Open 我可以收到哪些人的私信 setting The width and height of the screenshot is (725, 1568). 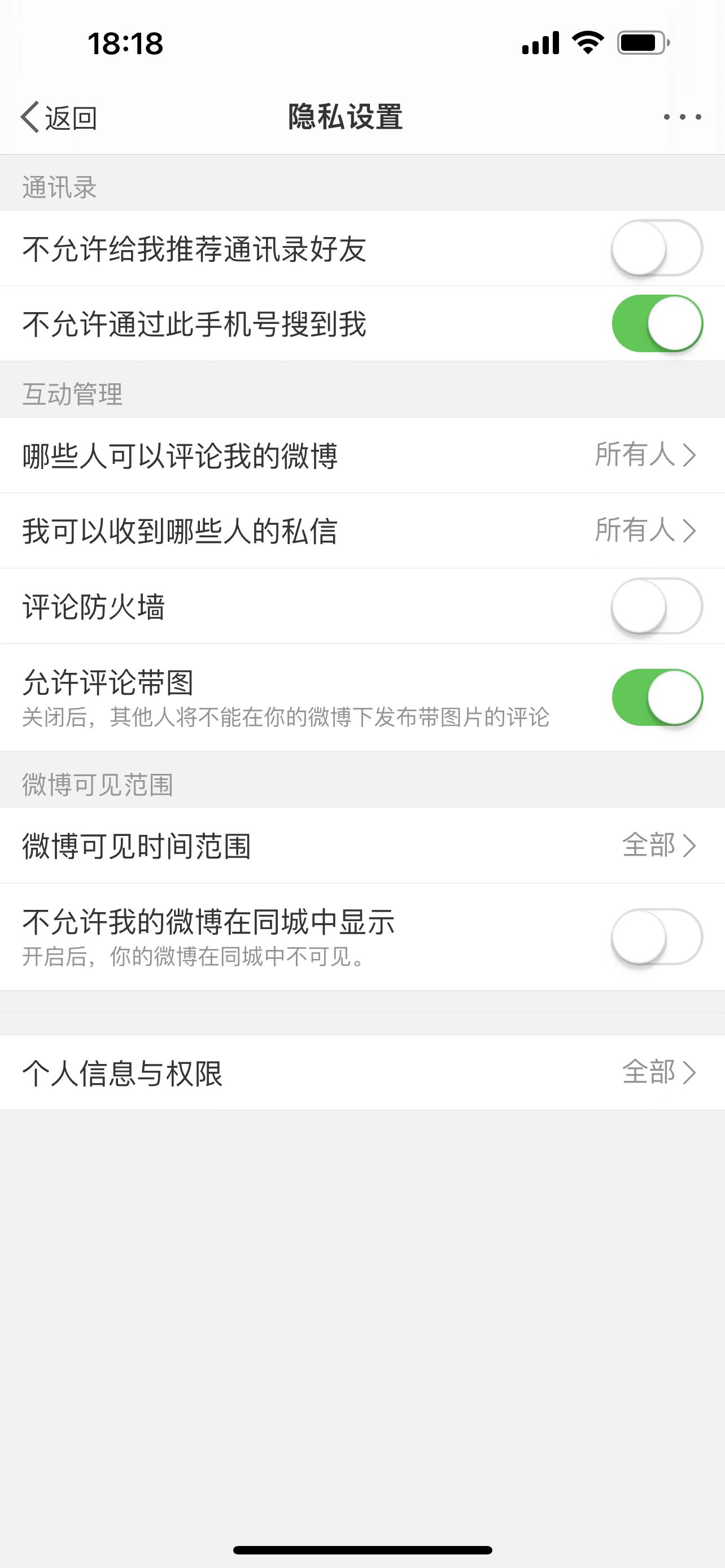point(362,530)
